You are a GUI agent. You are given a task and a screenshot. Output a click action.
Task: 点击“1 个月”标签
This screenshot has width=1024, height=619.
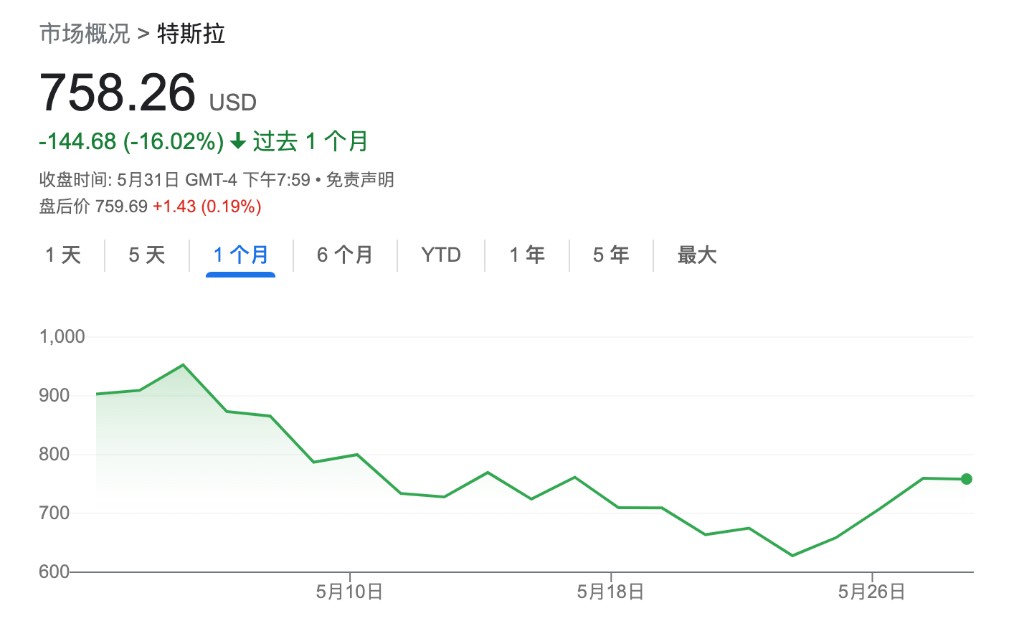pyautogui.click(x=241, y=255)
